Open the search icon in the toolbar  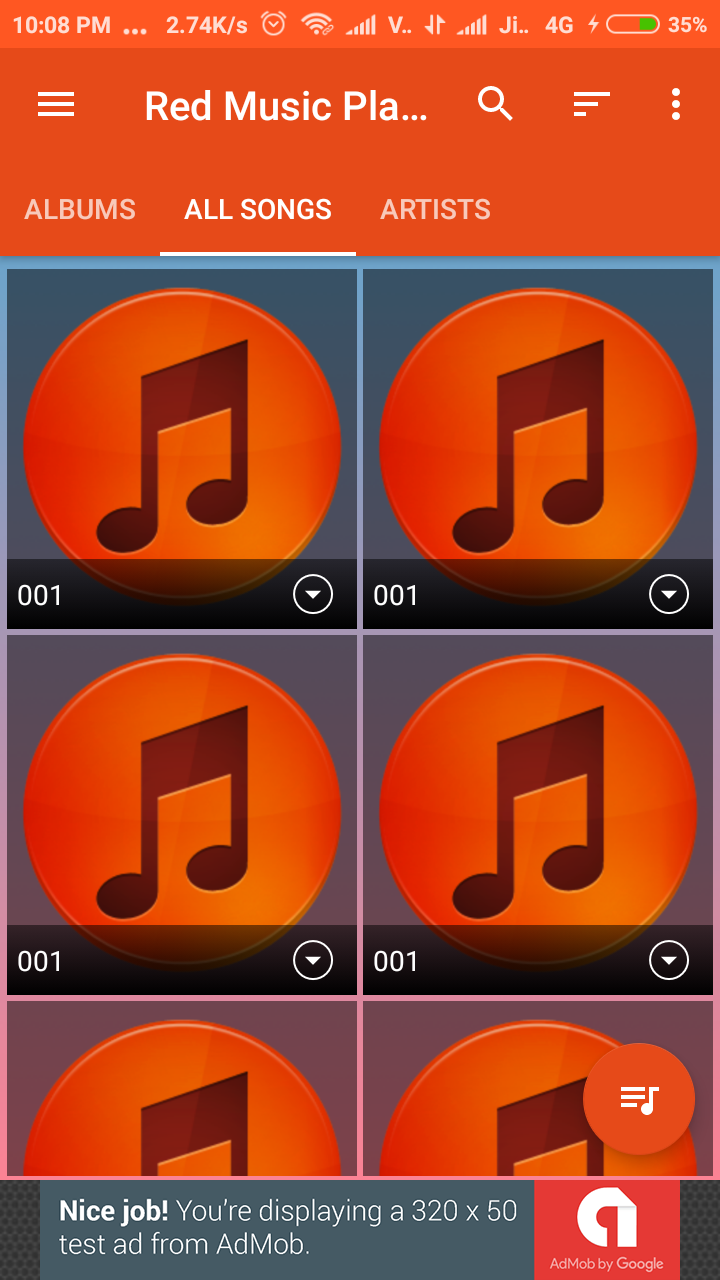(495, 104)
